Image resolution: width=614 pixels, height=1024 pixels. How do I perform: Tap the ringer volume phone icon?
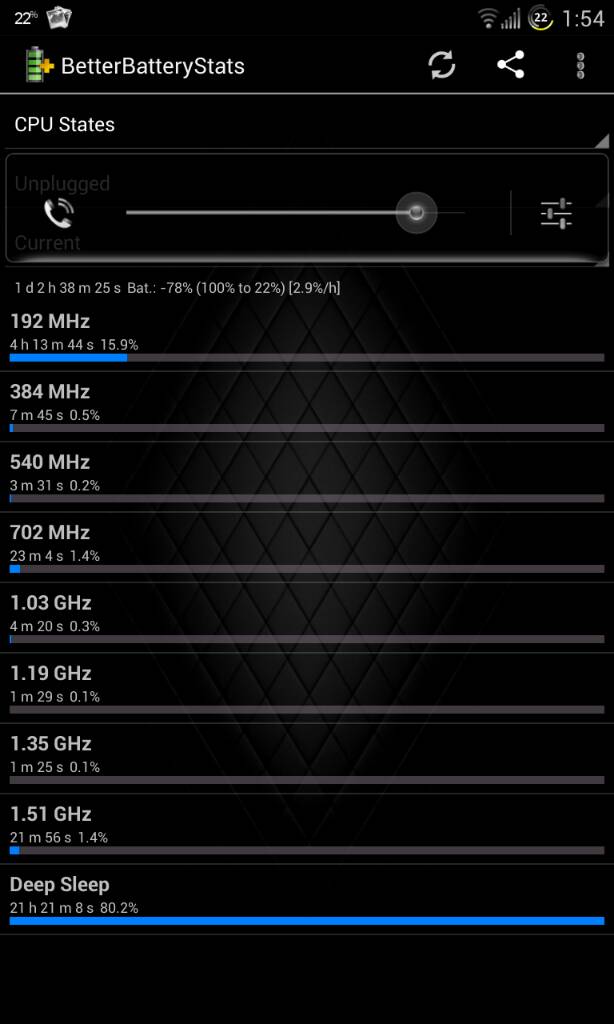click(x=58, y=213)
